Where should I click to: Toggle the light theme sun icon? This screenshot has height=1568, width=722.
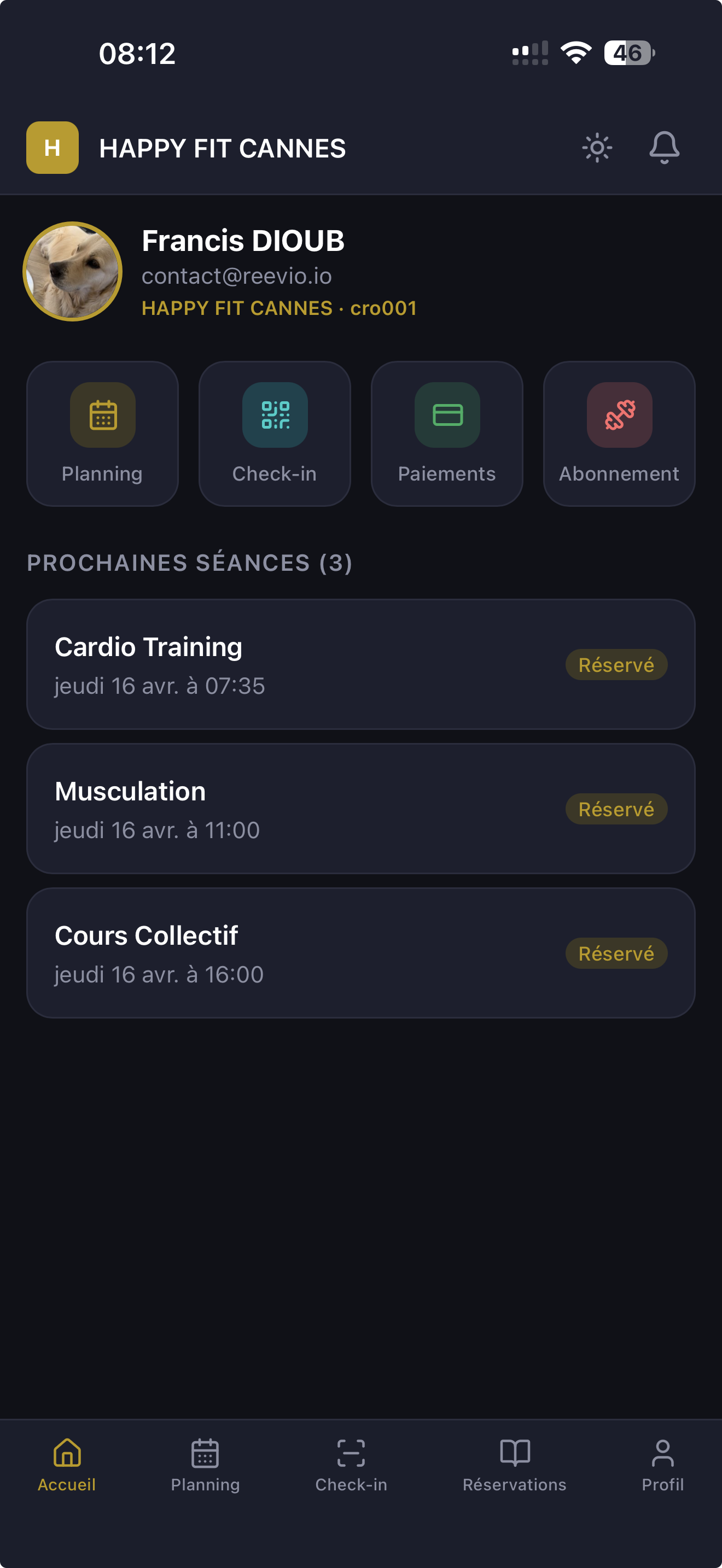coord(597,147)
